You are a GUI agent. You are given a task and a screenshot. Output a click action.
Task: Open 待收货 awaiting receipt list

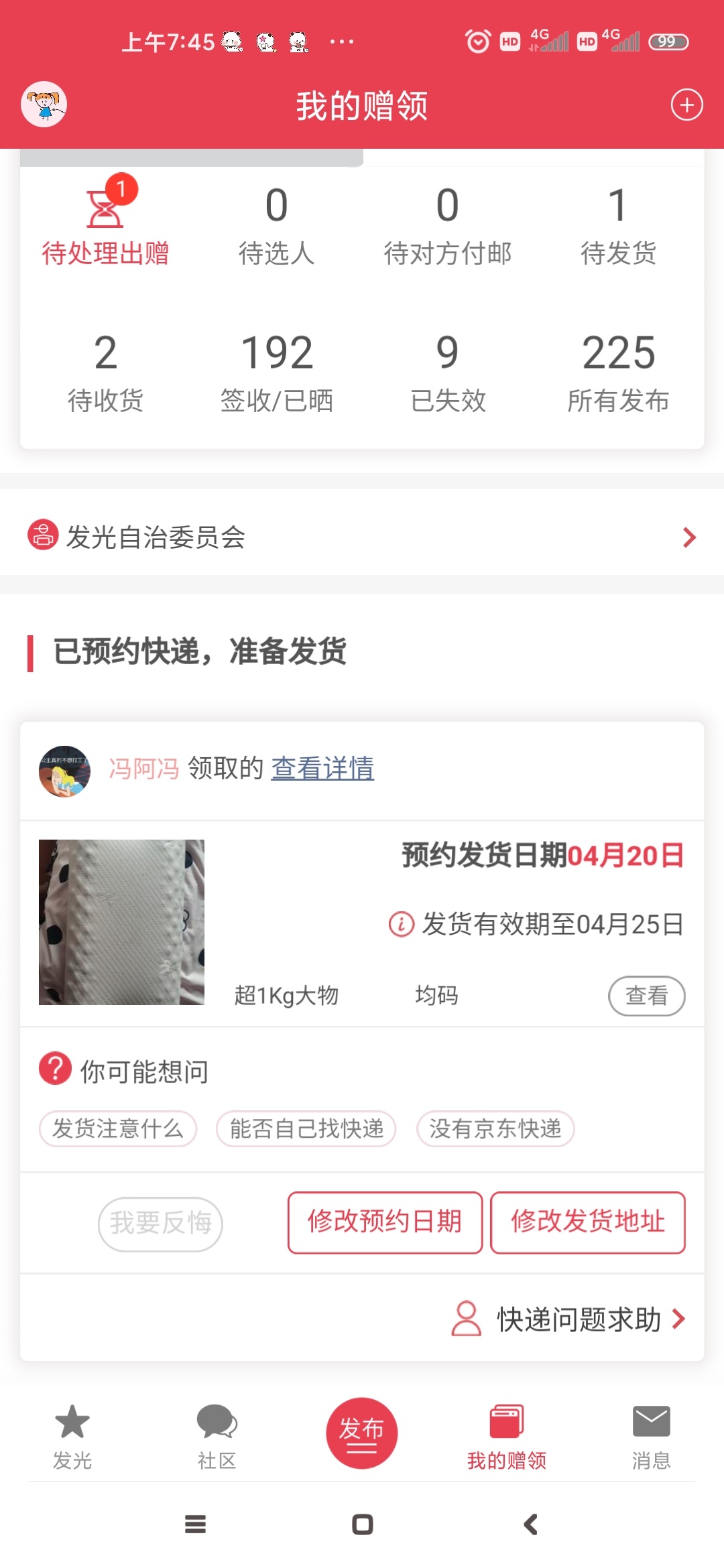click(x=105, y=373)
